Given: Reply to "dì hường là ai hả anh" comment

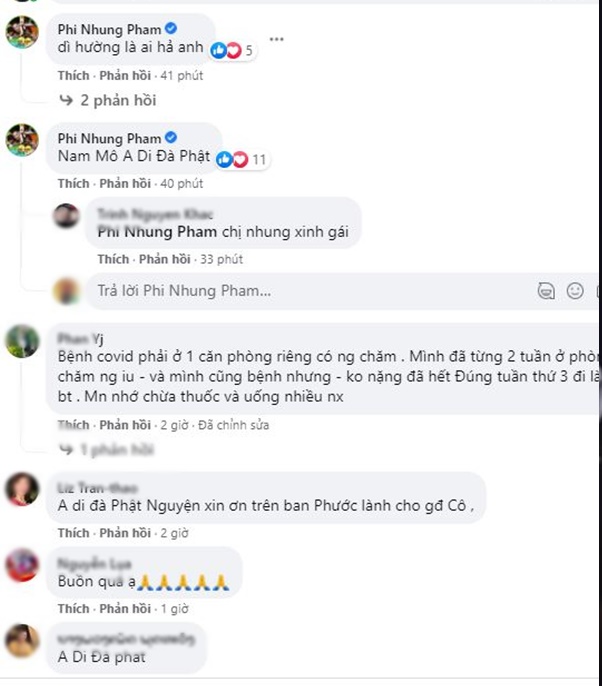Looking at the screenshot, I should (x=125, y=75).
